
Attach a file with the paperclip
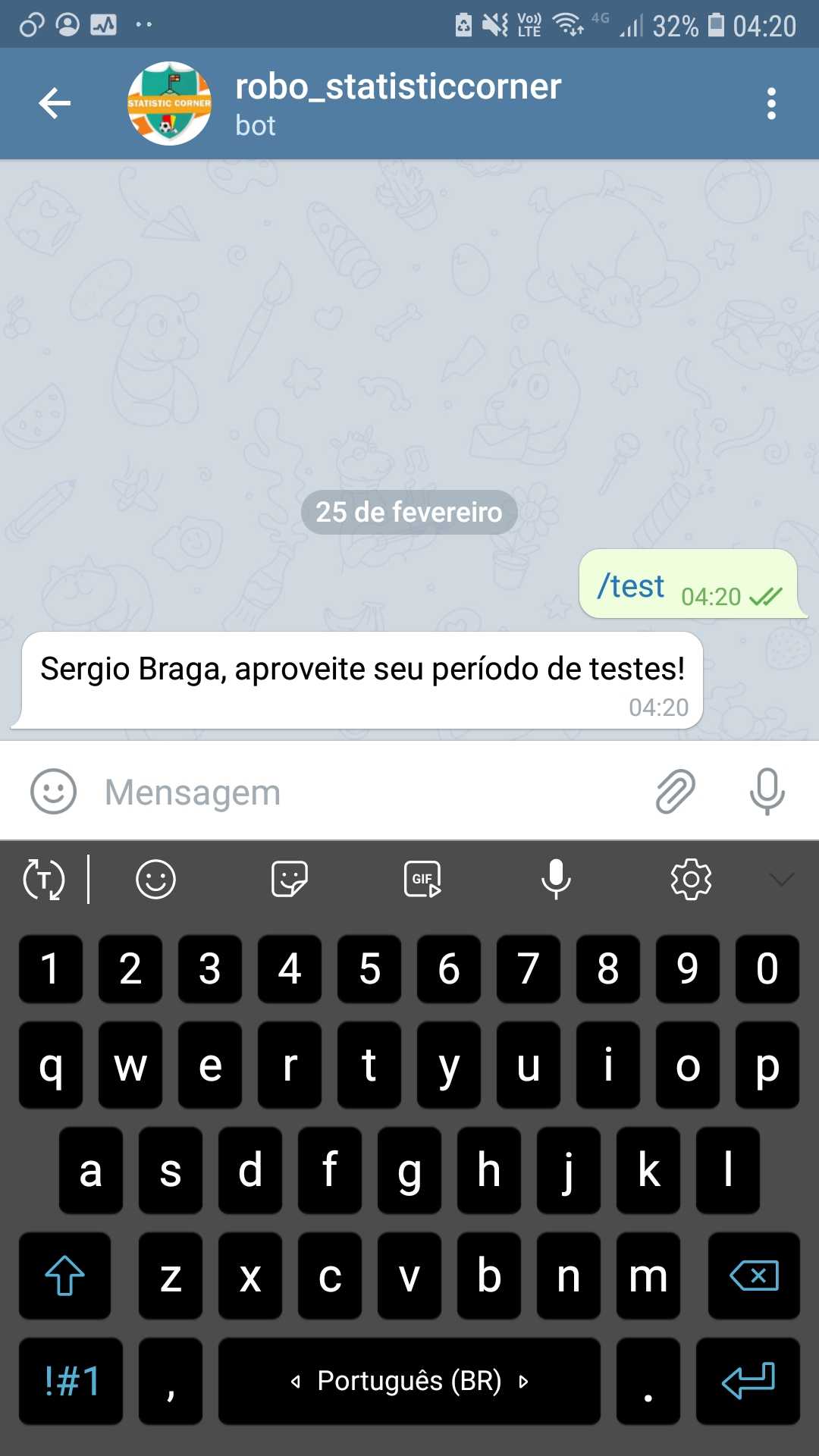675,792
